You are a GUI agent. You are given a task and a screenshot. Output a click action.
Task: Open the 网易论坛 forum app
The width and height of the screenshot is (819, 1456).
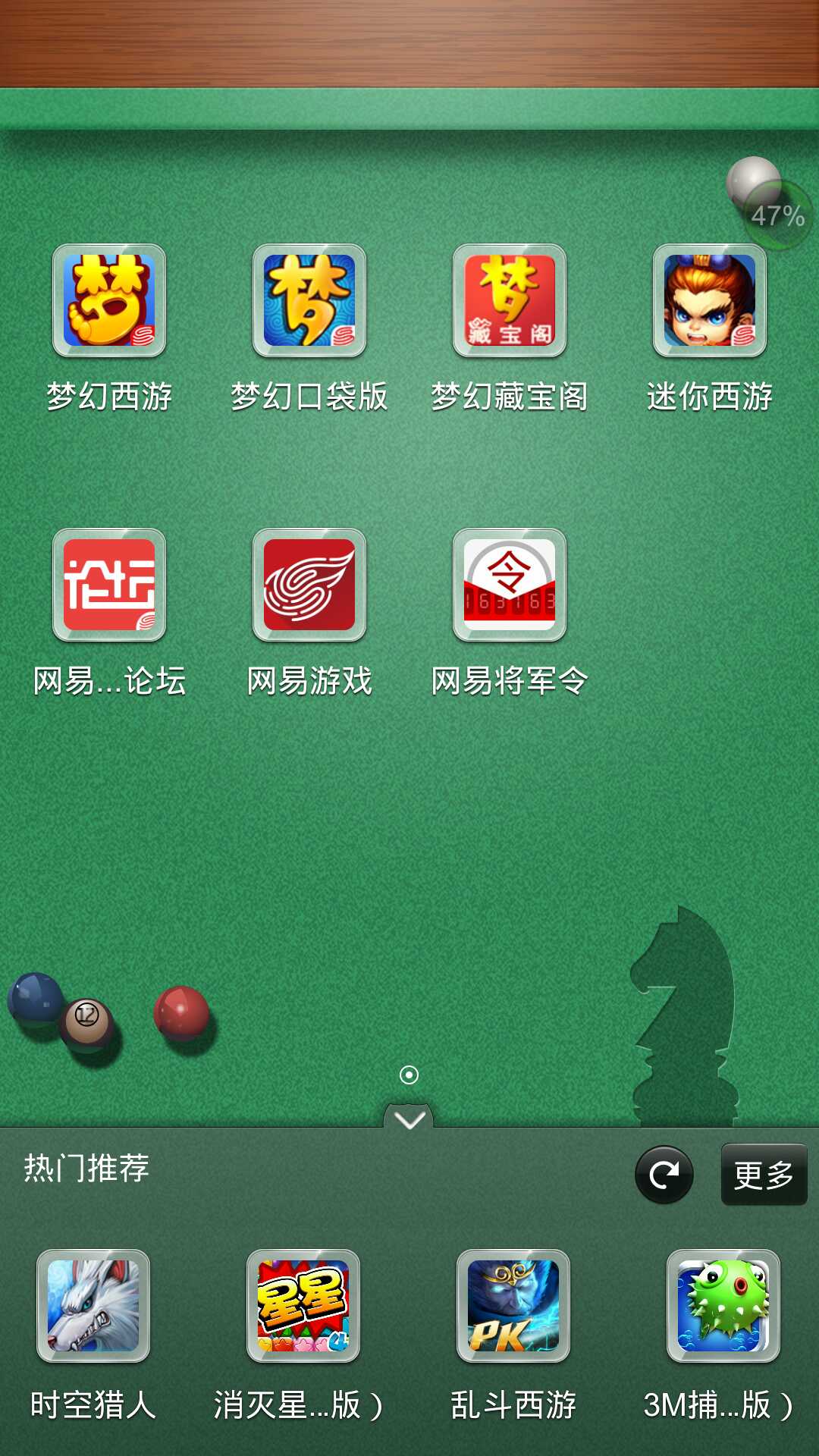tap(109, 585)
